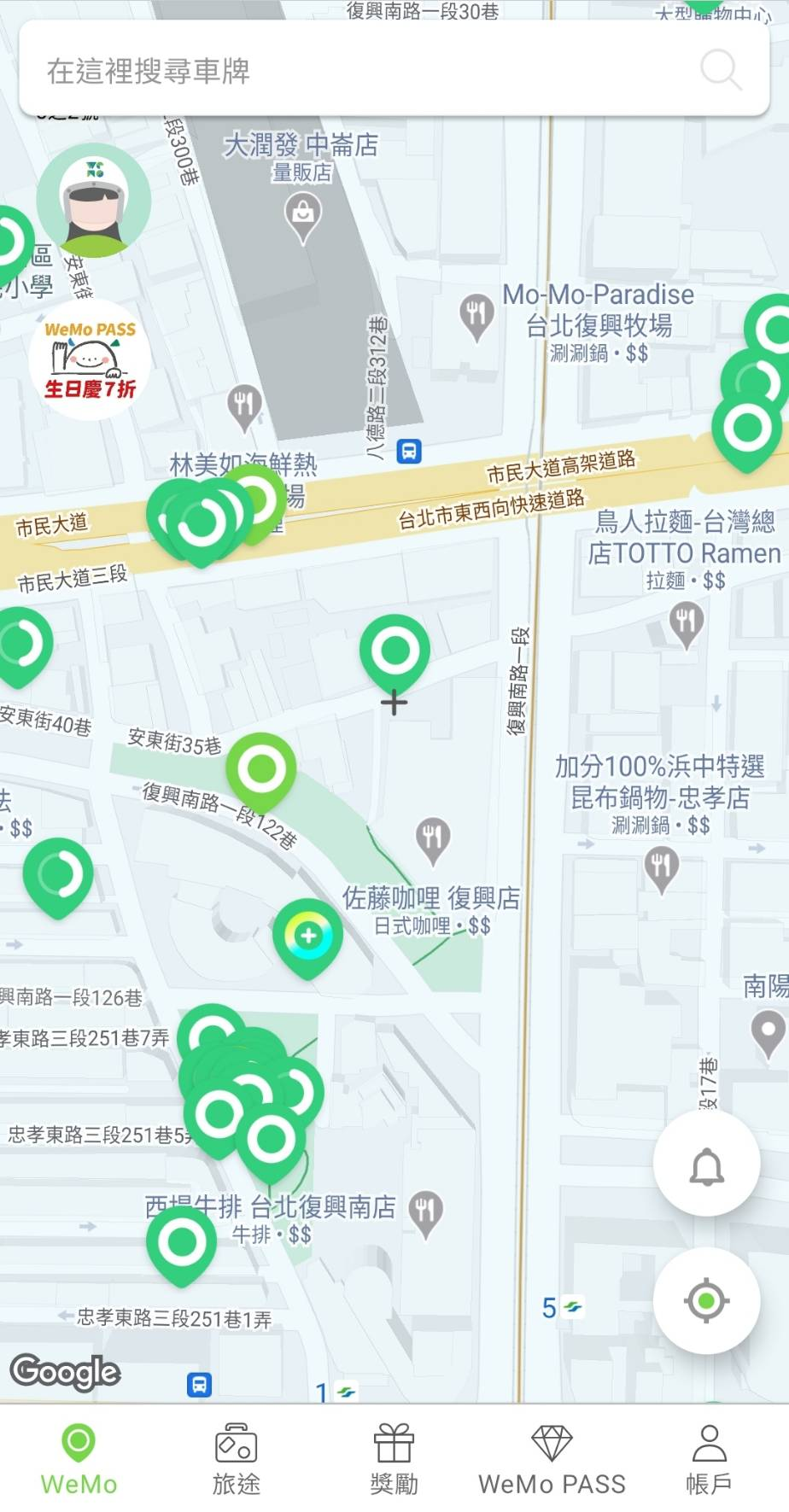The image size is (789, 1512).
Task: Recenter map on my location
Action: [x=706, y=1300]
